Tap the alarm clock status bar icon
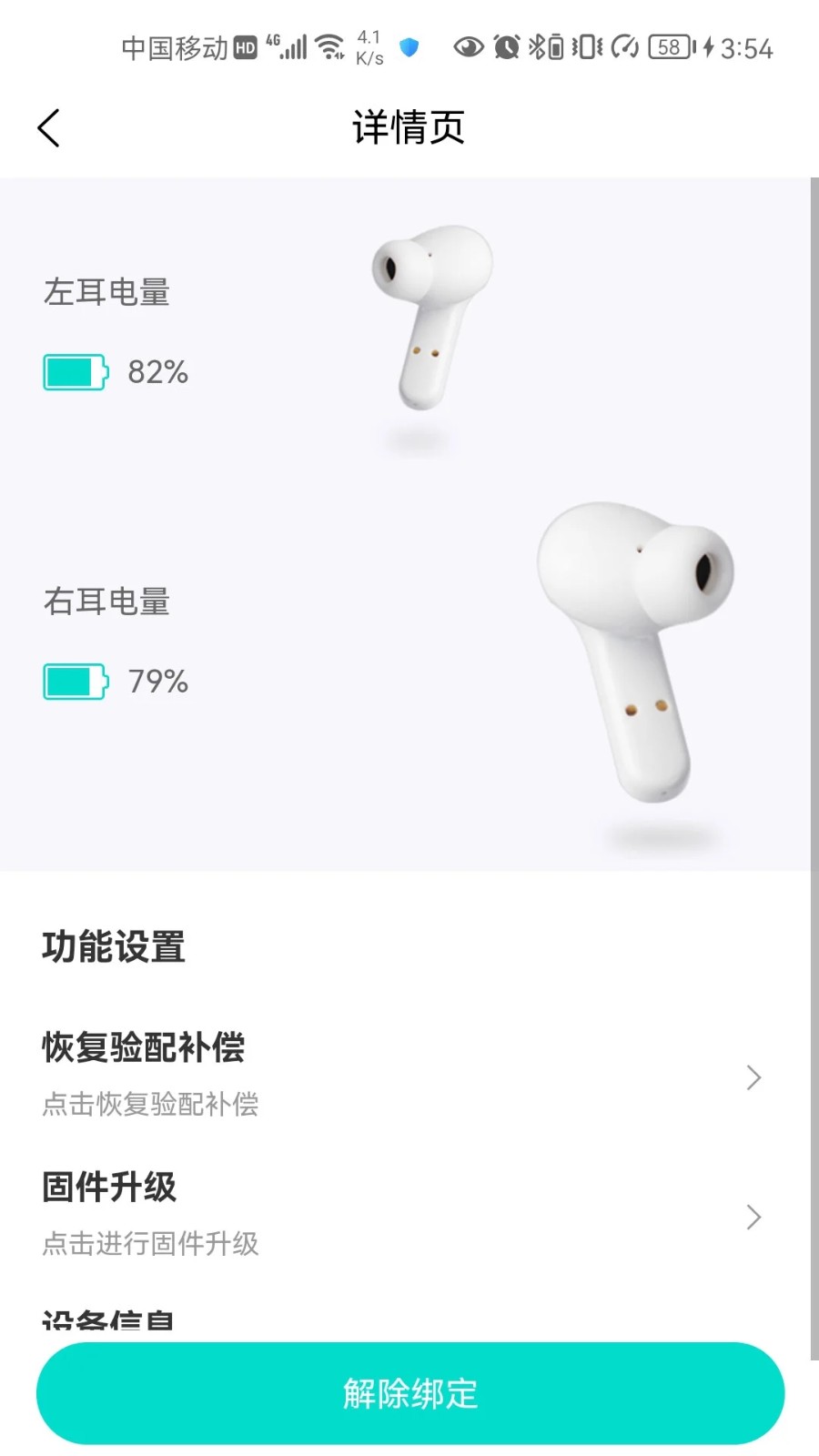 click(x=507, y=45)
